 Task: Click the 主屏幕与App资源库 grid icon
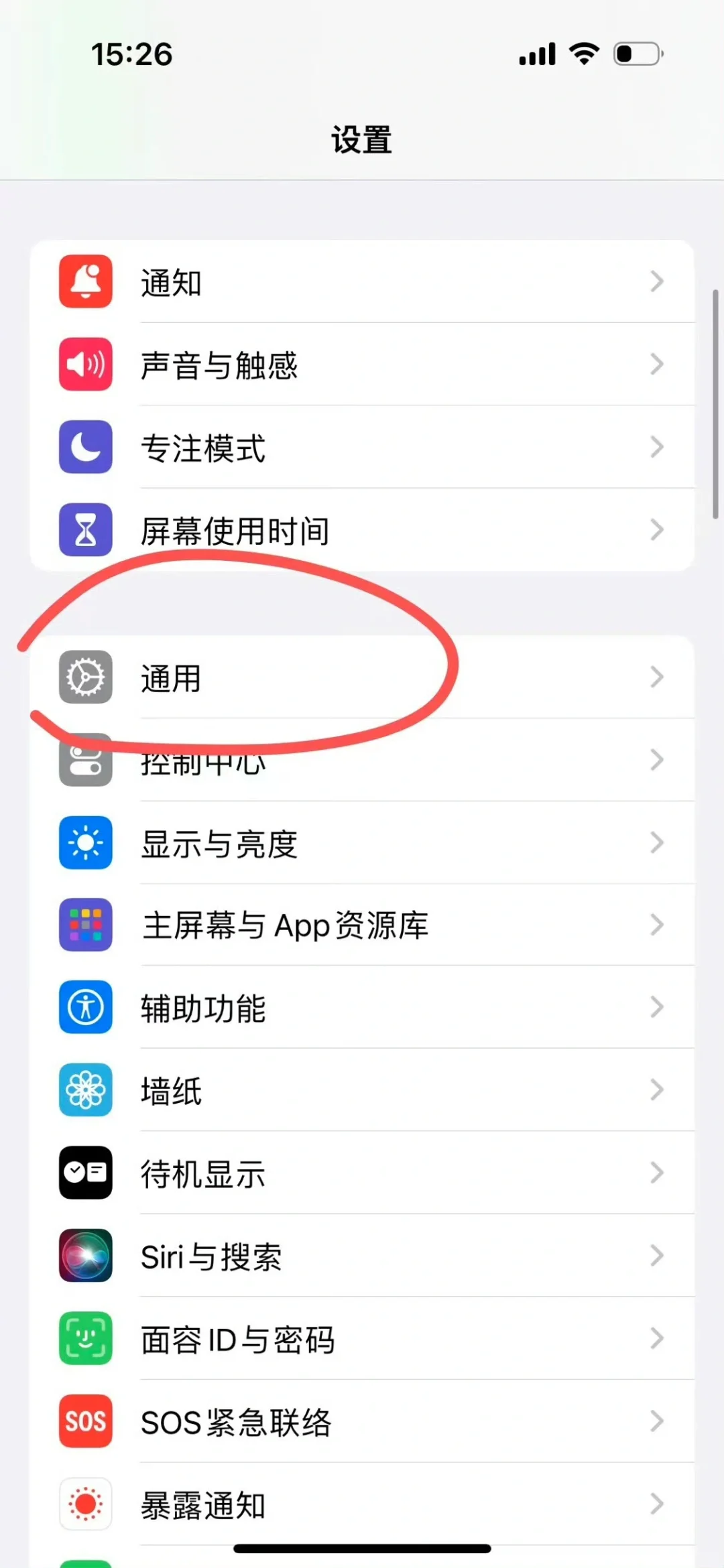(x=85, y=925)
